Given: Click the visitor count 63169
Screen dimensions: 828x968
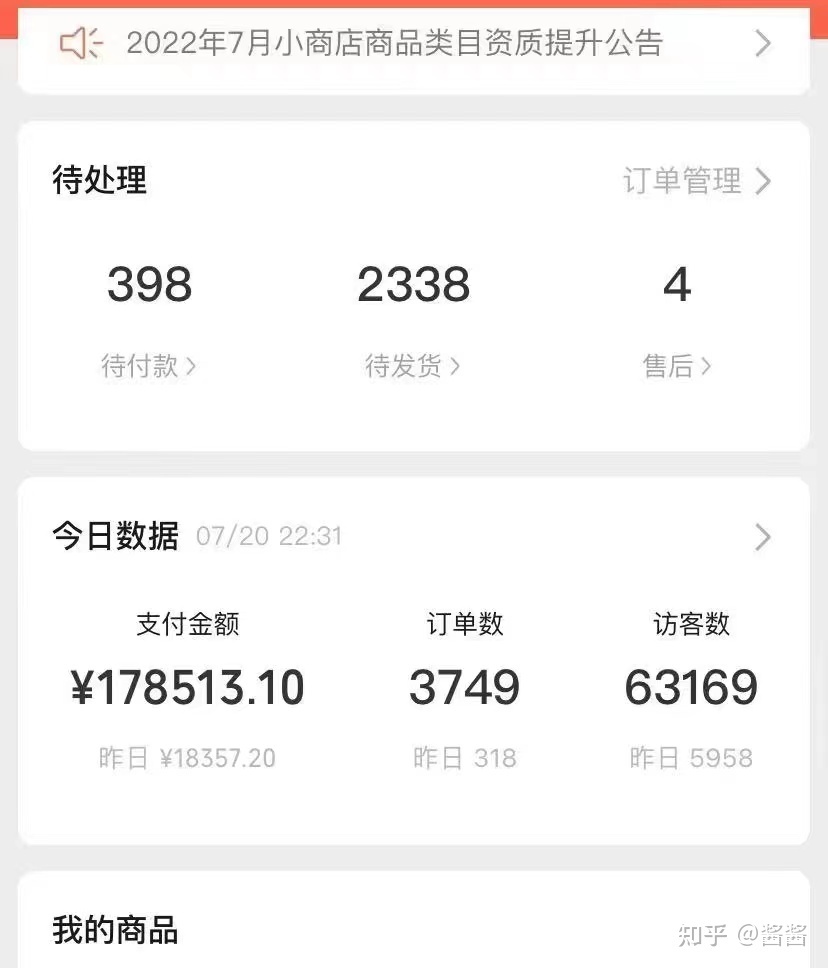Looking at the screenshot, I should point(692,687).
